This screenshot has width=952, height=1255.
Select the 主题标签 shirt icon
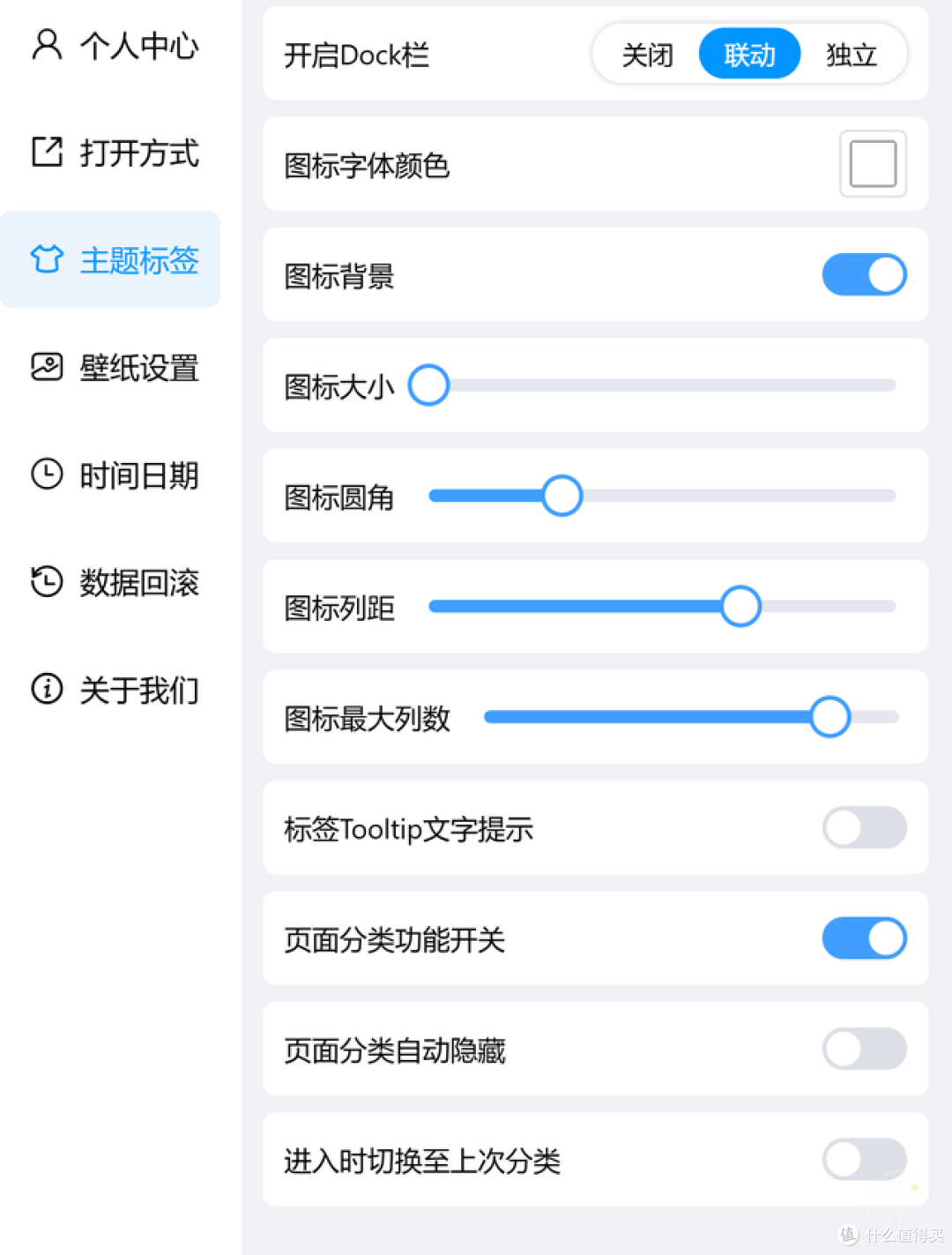(46, 260)
